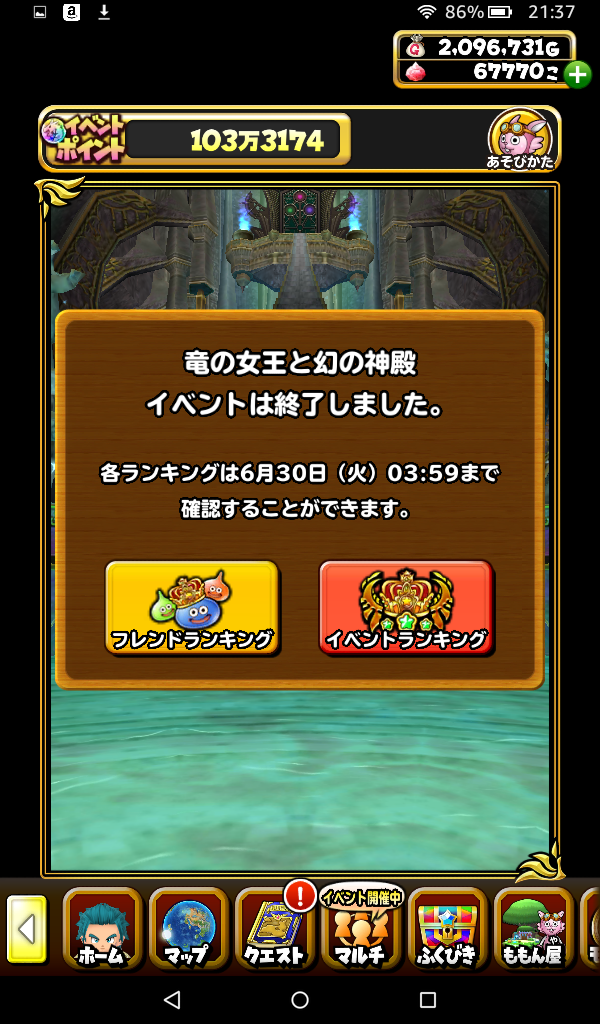The image size is (600, 1024).
Task: Open the クエスト quest menu
Action: [x=274, y=929]
